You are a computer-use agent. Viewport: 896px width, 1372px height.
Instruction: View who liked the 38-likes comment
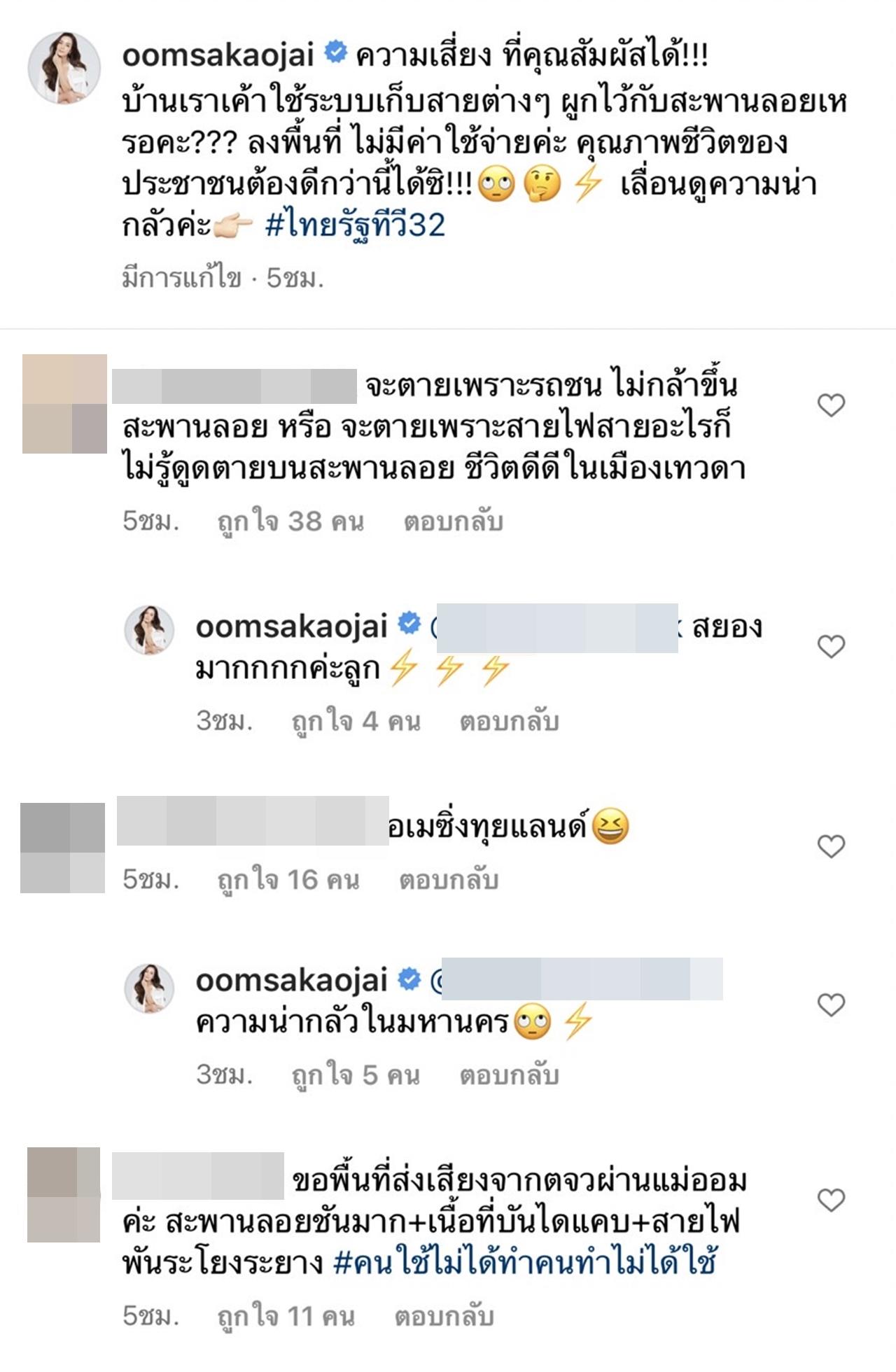[290, 521]
